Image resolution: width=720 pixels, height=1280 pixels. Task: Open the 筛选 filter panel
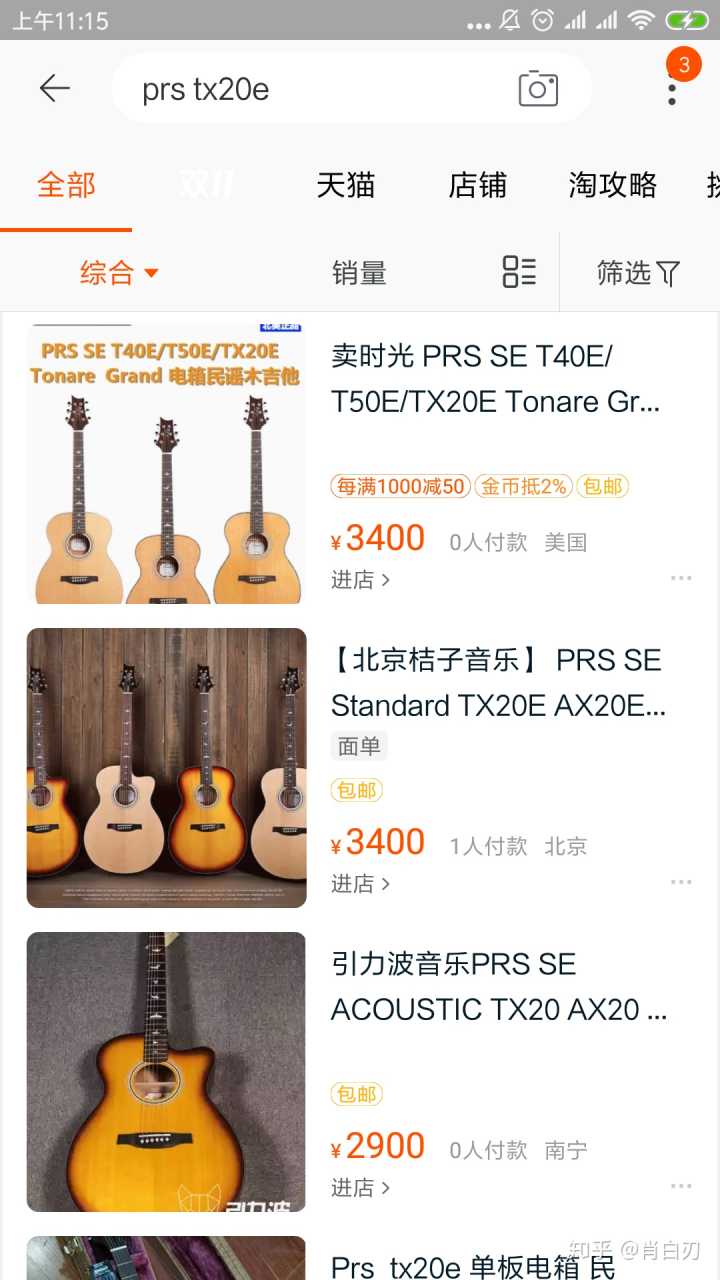[638, 273]
